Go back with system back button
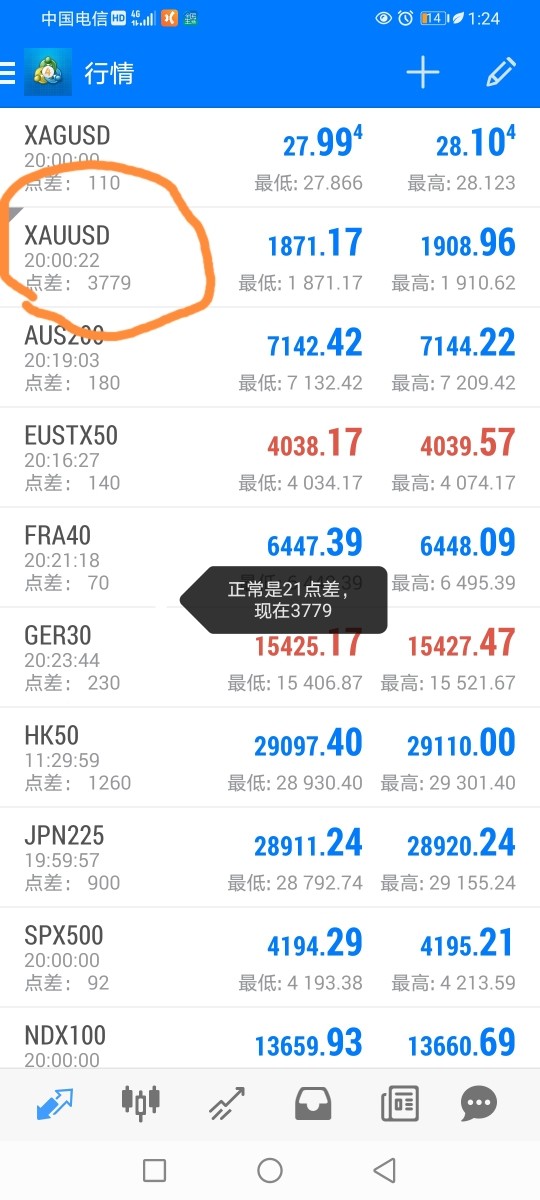Image resolution: width=540 pixels, height=1200 pixels. click(384, 1170)
